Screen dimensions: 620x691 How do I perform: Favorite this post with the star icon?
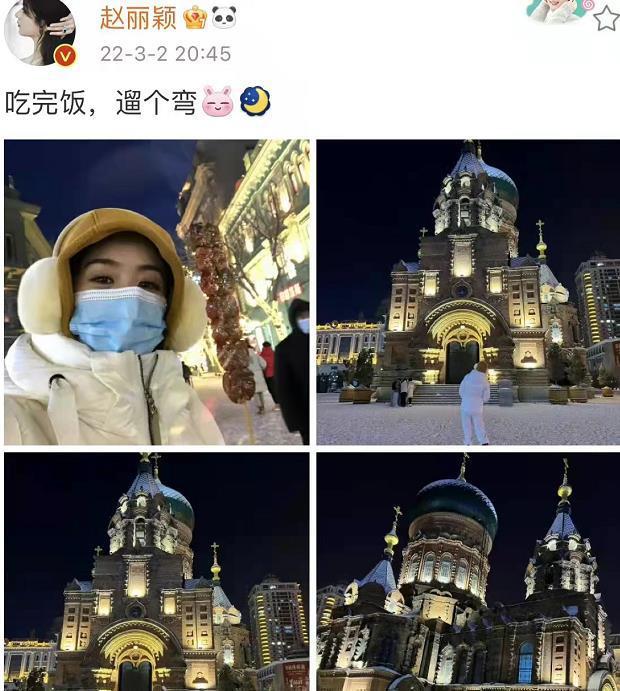pyautogui.click(x=606, y=18)
